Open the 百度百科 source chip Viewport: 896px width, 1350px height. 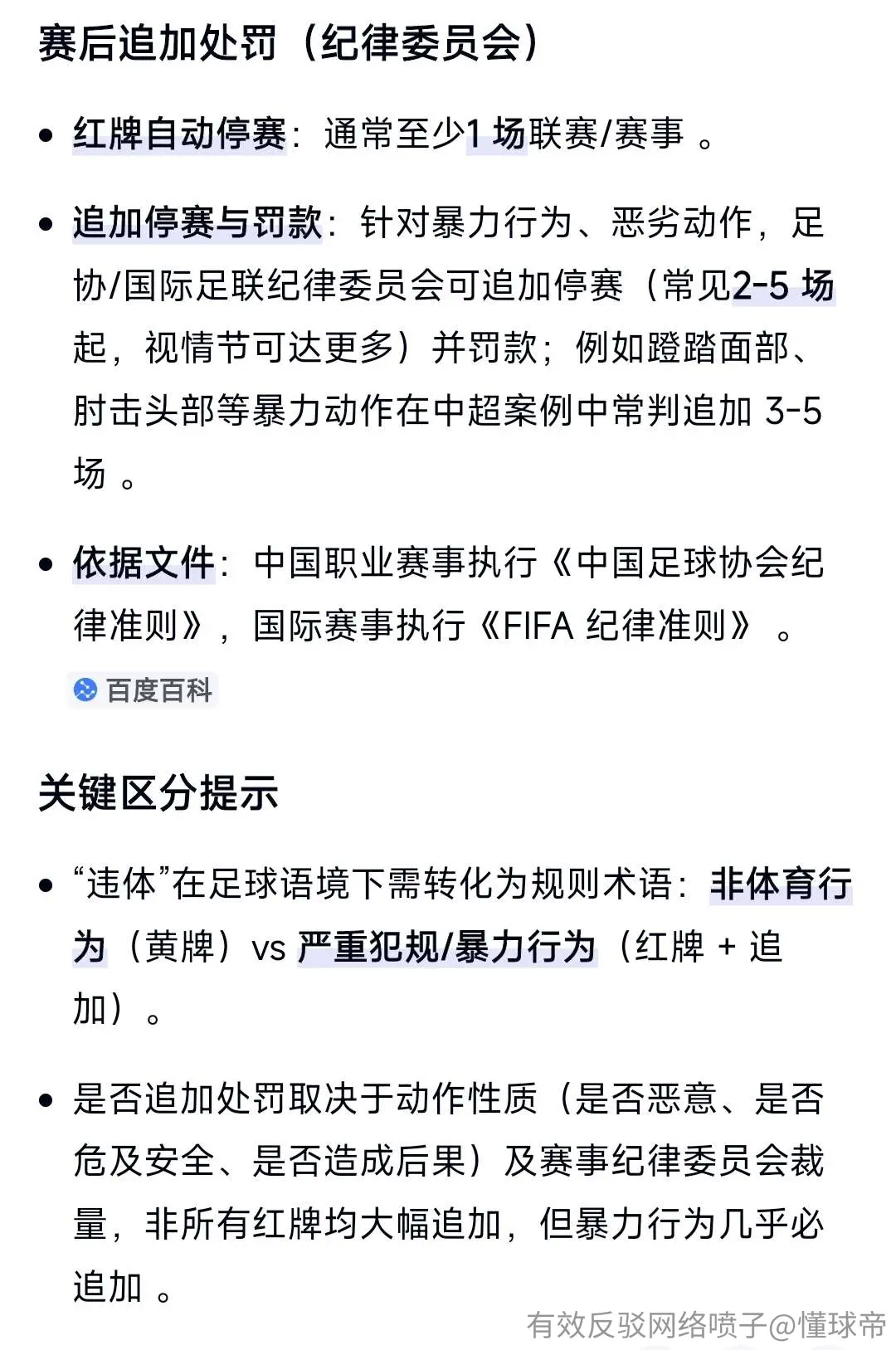click(143, 690)
